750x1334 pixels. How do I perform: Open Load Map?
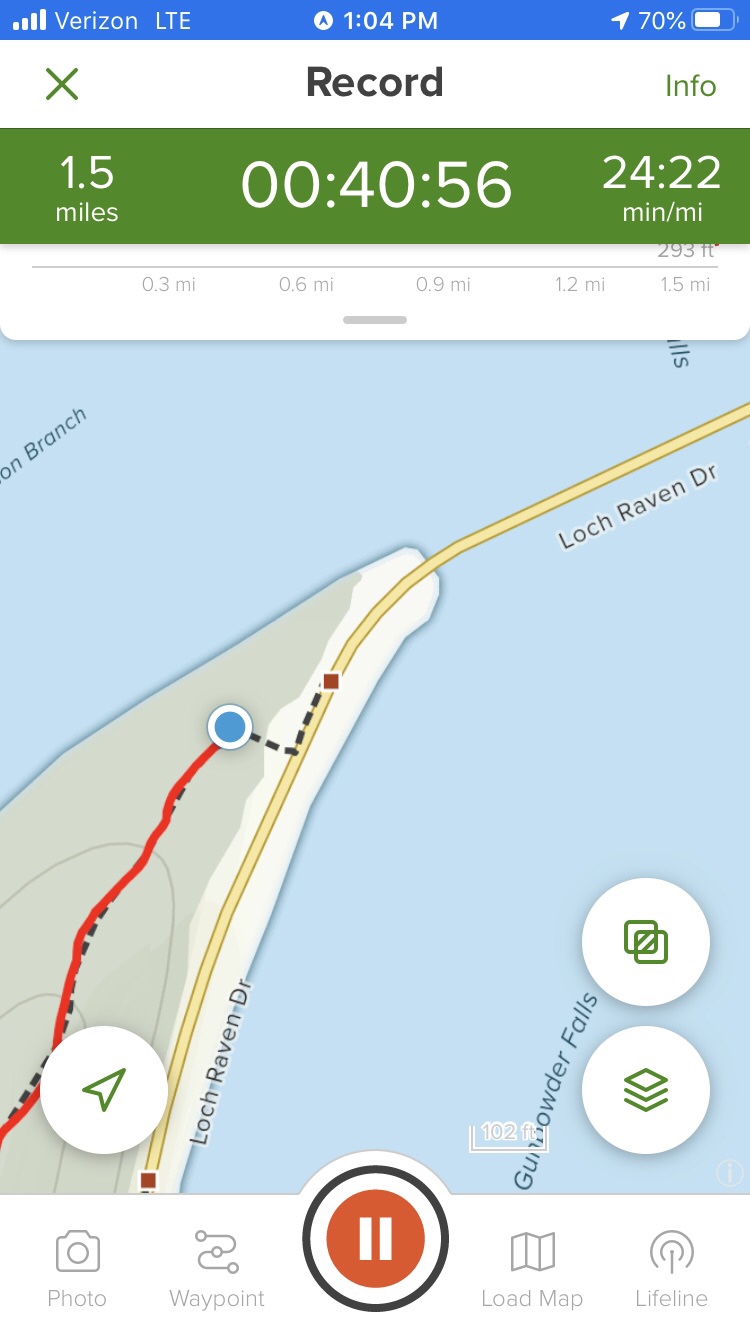coord(532,1270)
